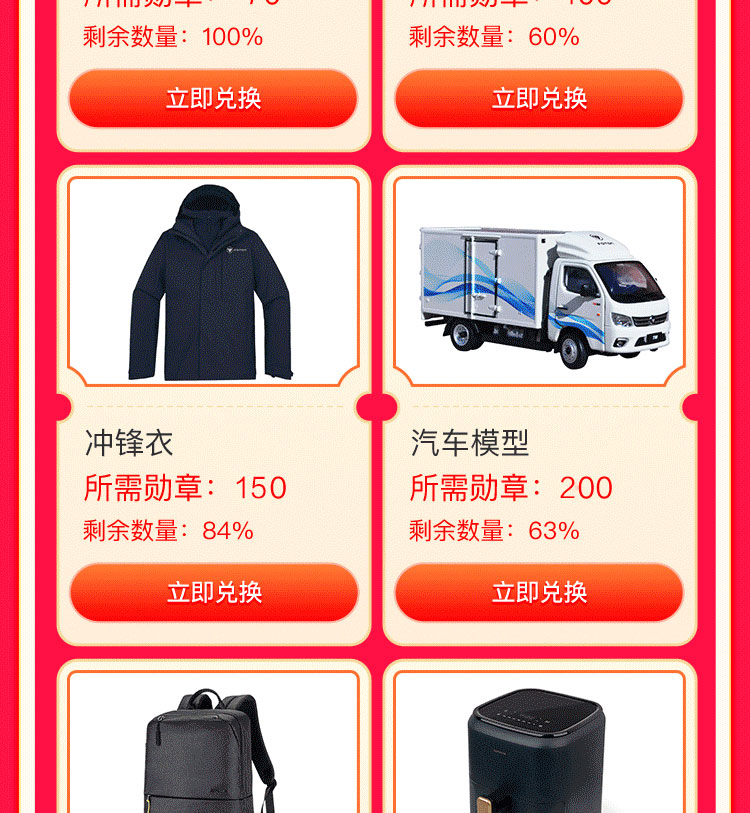Redeem the item with 100% remaining

pos(213,98)
